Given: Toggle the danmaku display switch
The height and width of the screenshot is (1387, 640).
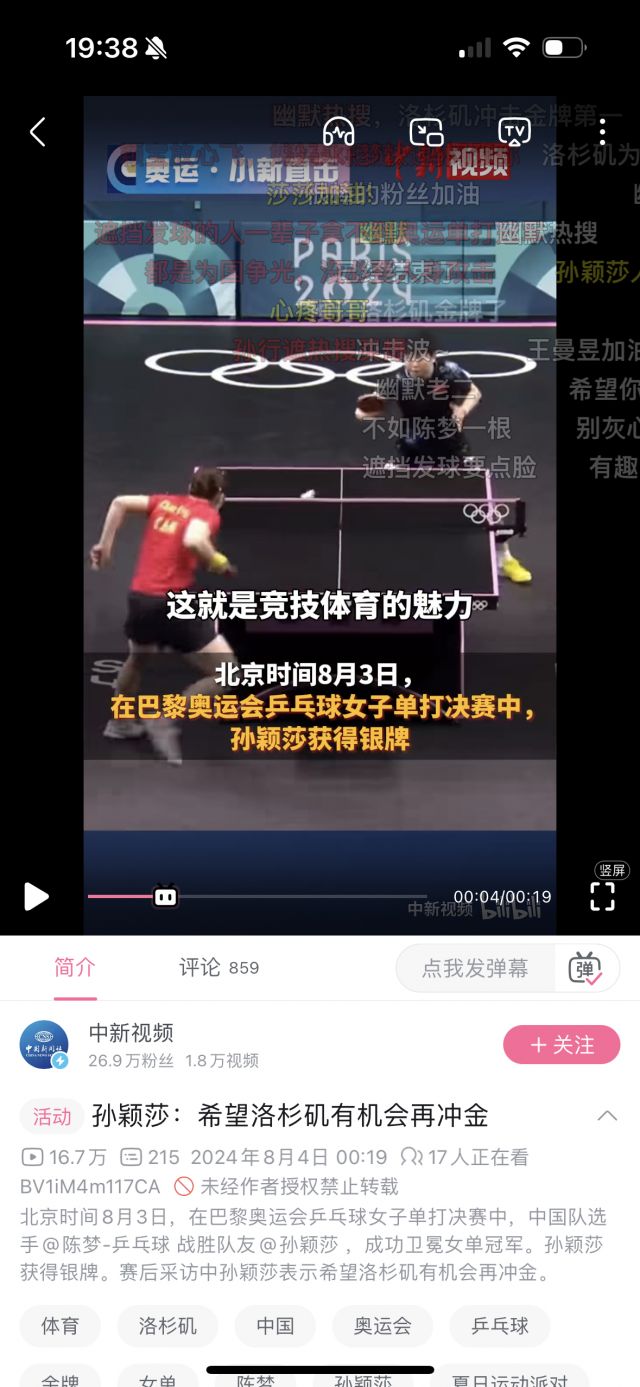Looking at the screenshot, I should (x=586, y=968).
